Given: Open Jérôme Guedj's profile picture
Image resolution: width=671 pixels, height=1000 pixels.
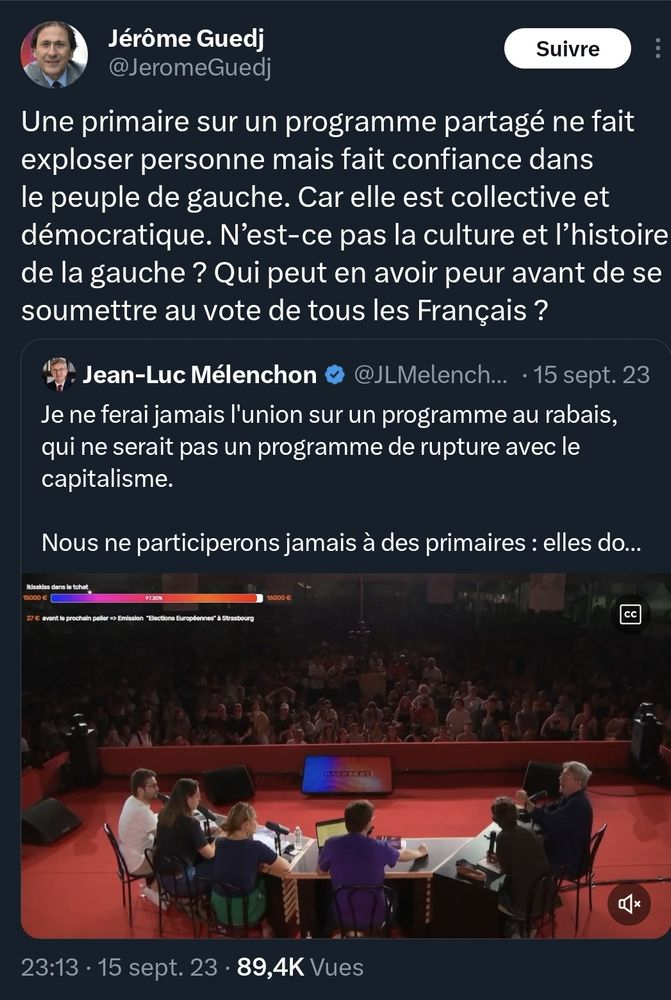Looking at the screenshot, I should tap(54, 54).
